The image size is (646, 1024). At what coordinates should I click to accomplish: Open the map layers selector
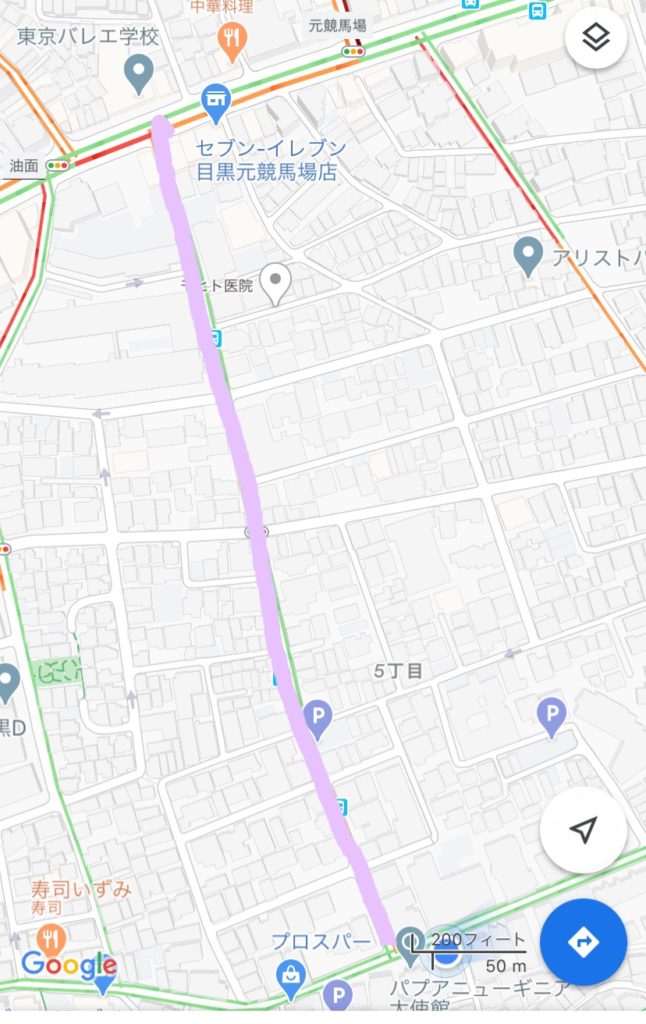[x=596, y=38]
